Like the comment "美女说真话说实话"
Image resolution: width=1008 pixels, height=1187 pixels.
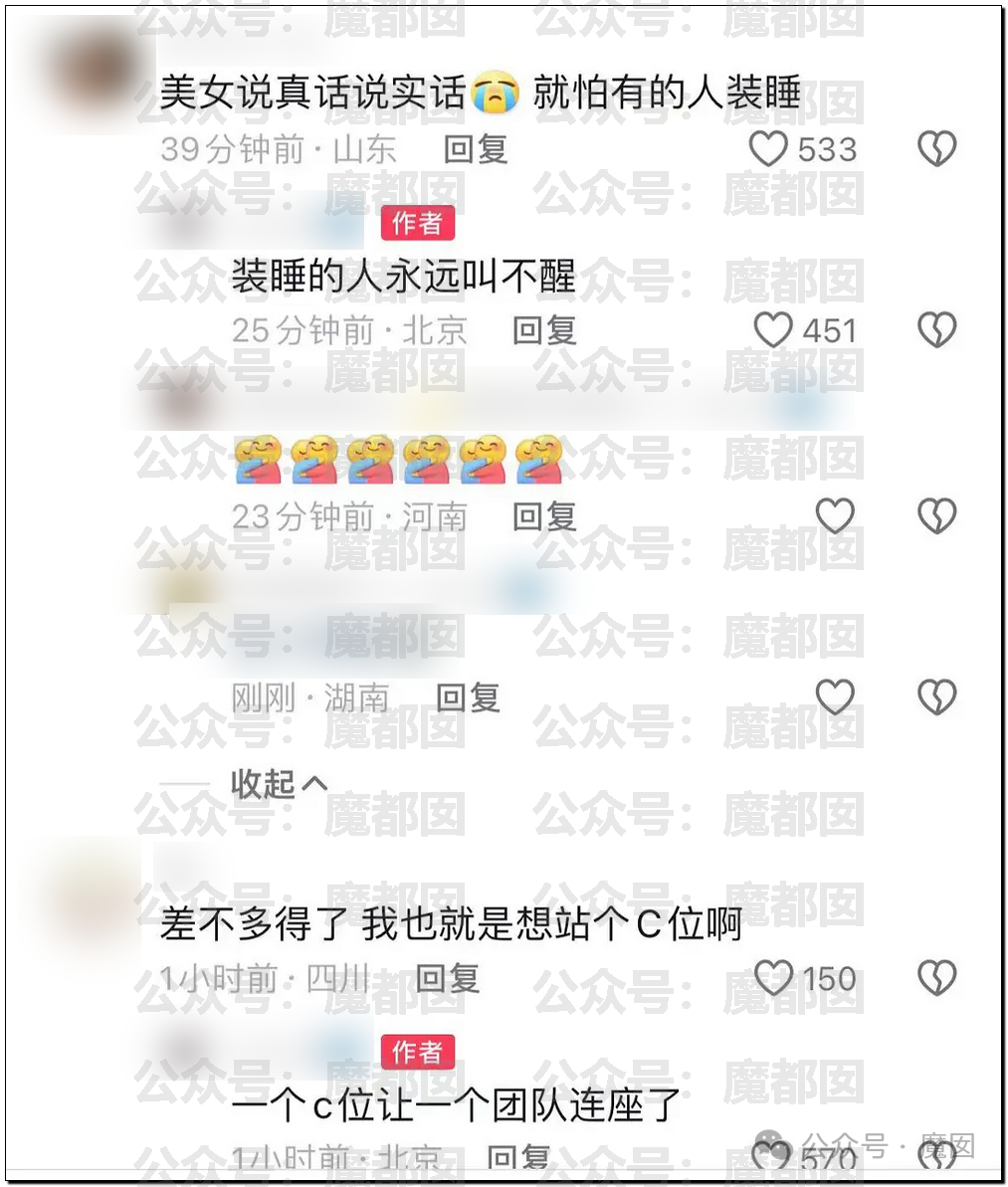point(769,149)
